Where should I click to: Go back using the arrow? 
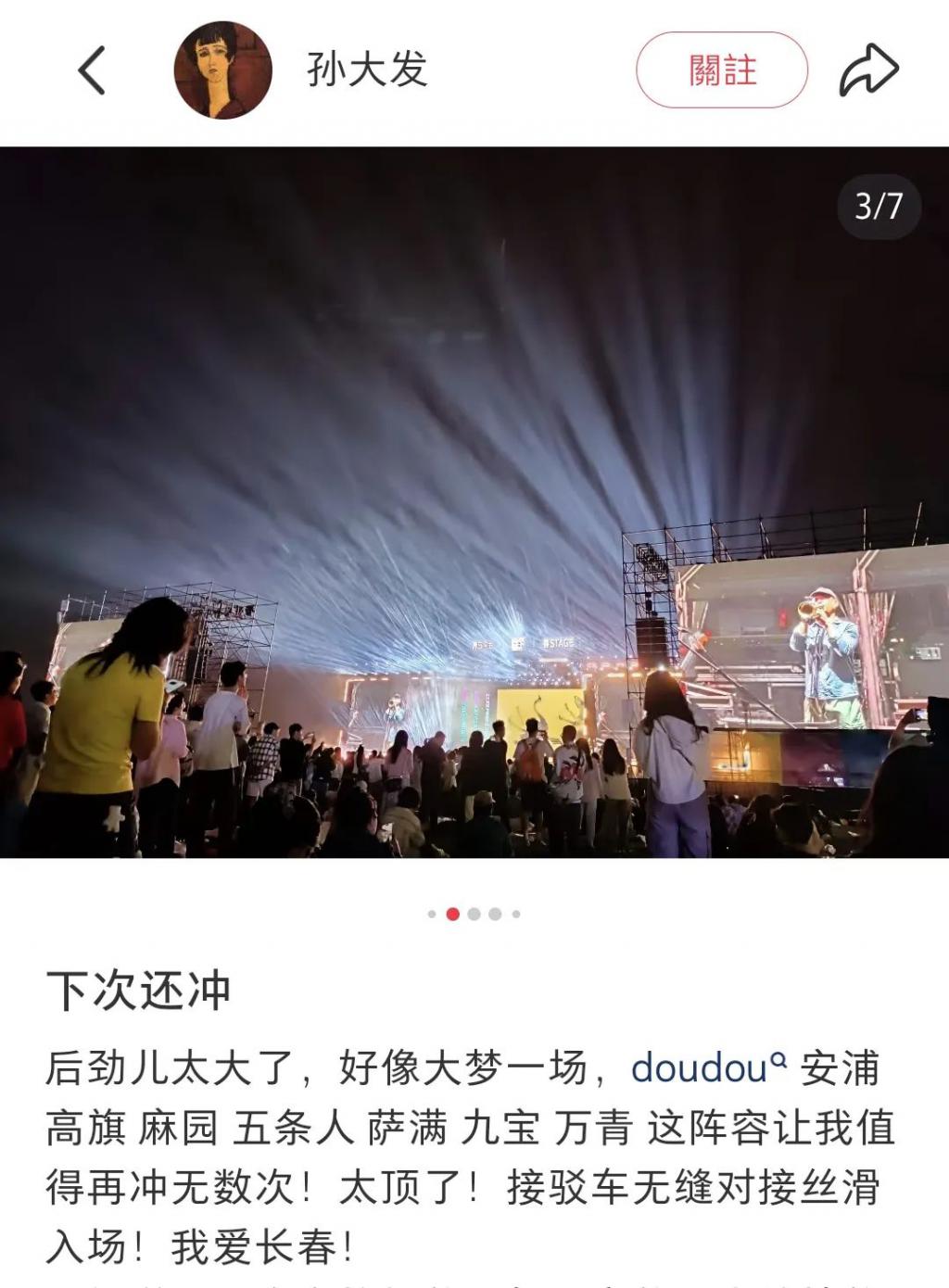(91, 70)
